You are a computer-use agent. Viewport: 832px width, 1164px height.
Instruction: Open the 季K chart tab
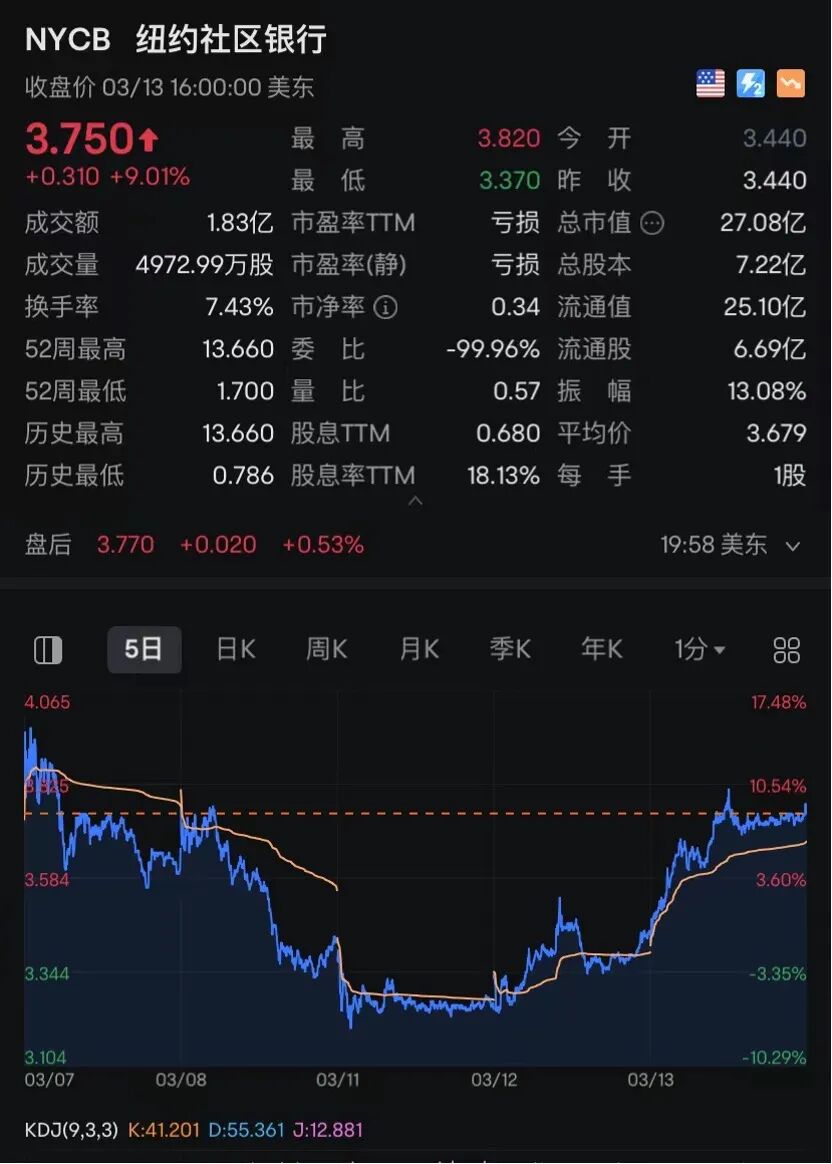pos(510,650)
